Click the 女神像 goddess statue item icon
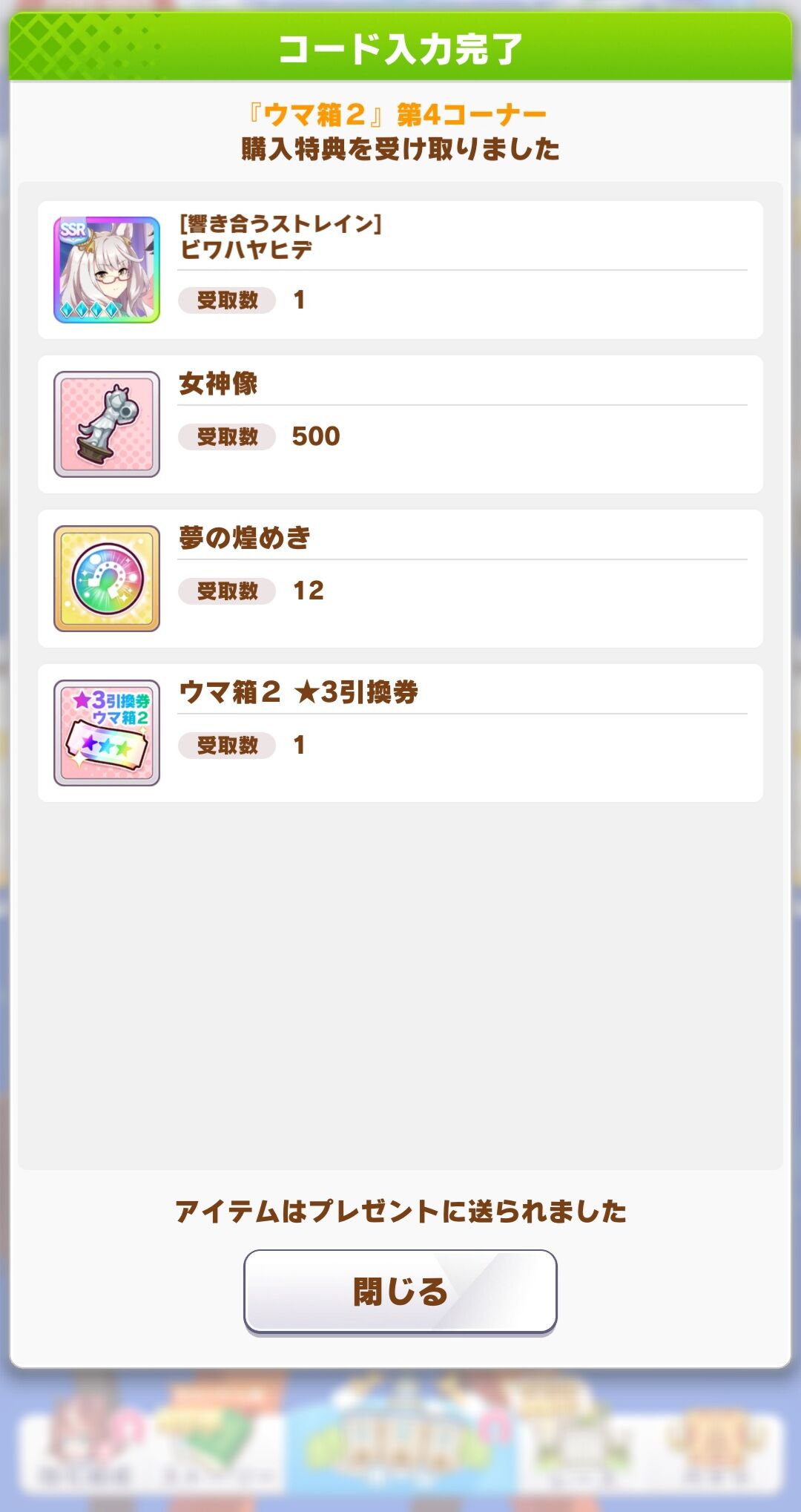The width and height of the screenshot is (801, 1512). (107, 423)
